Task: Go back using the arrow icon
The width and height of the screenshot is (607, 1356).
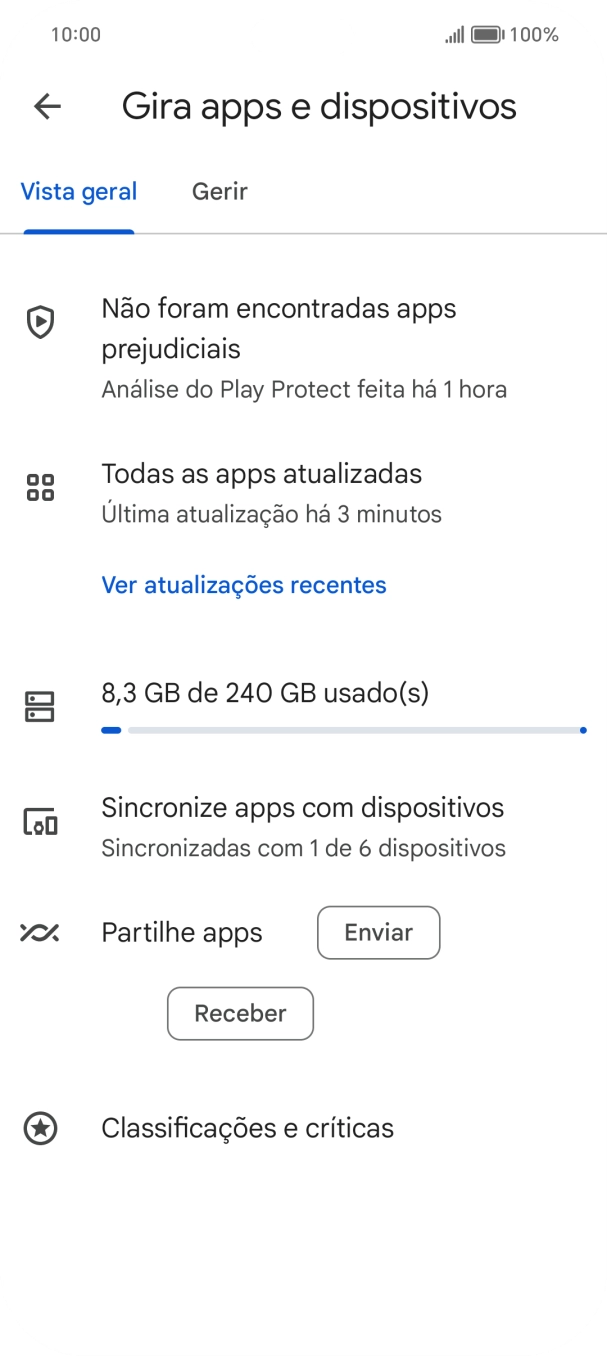Action: coord(48,106)
